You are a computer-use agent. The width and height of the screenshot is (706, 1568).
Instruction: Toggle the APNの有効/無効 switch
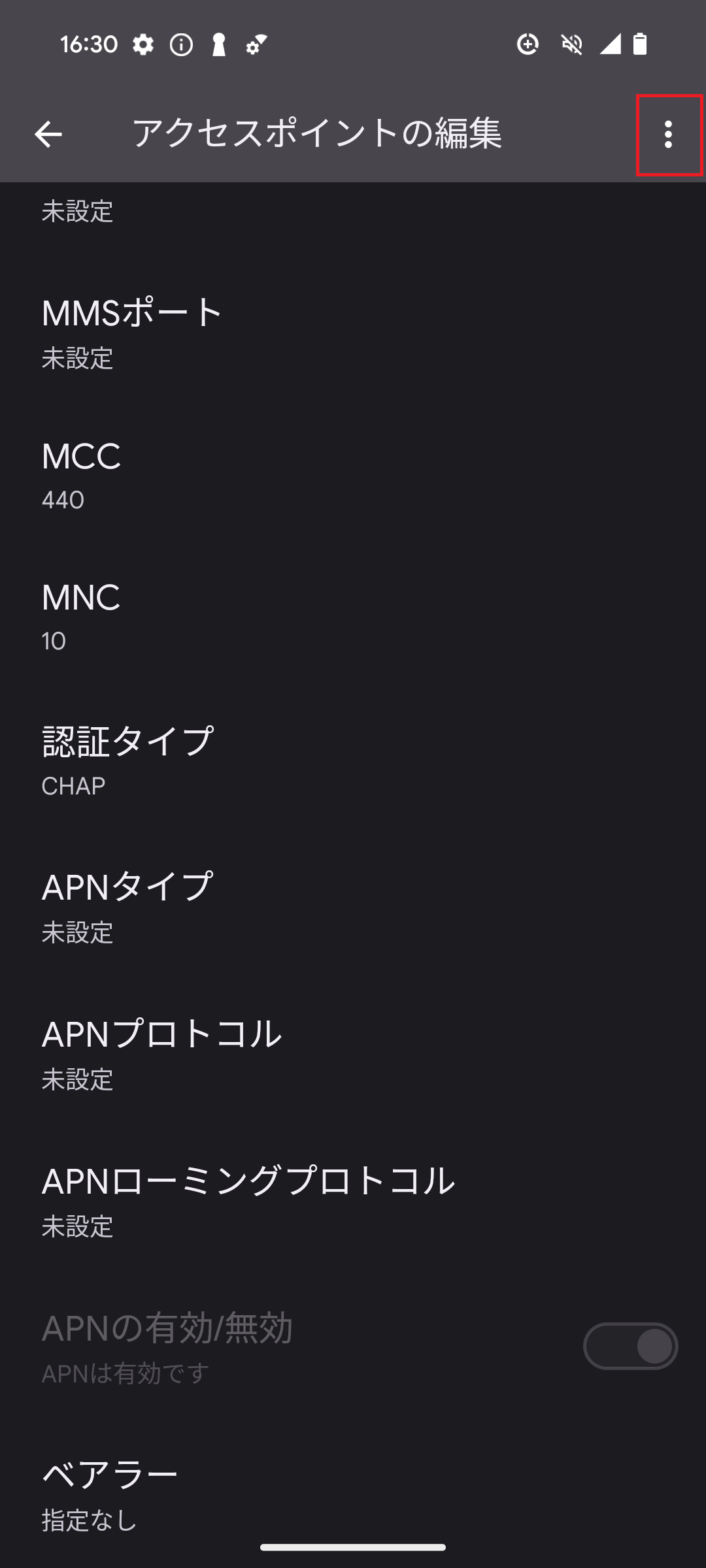click(x=631, y=1346)
